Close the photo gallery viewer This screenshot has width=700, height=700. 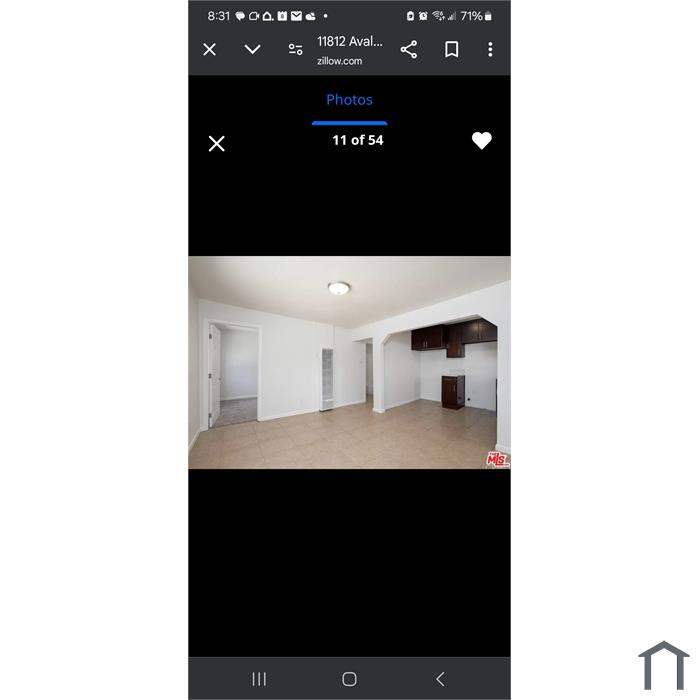point(216,143)
